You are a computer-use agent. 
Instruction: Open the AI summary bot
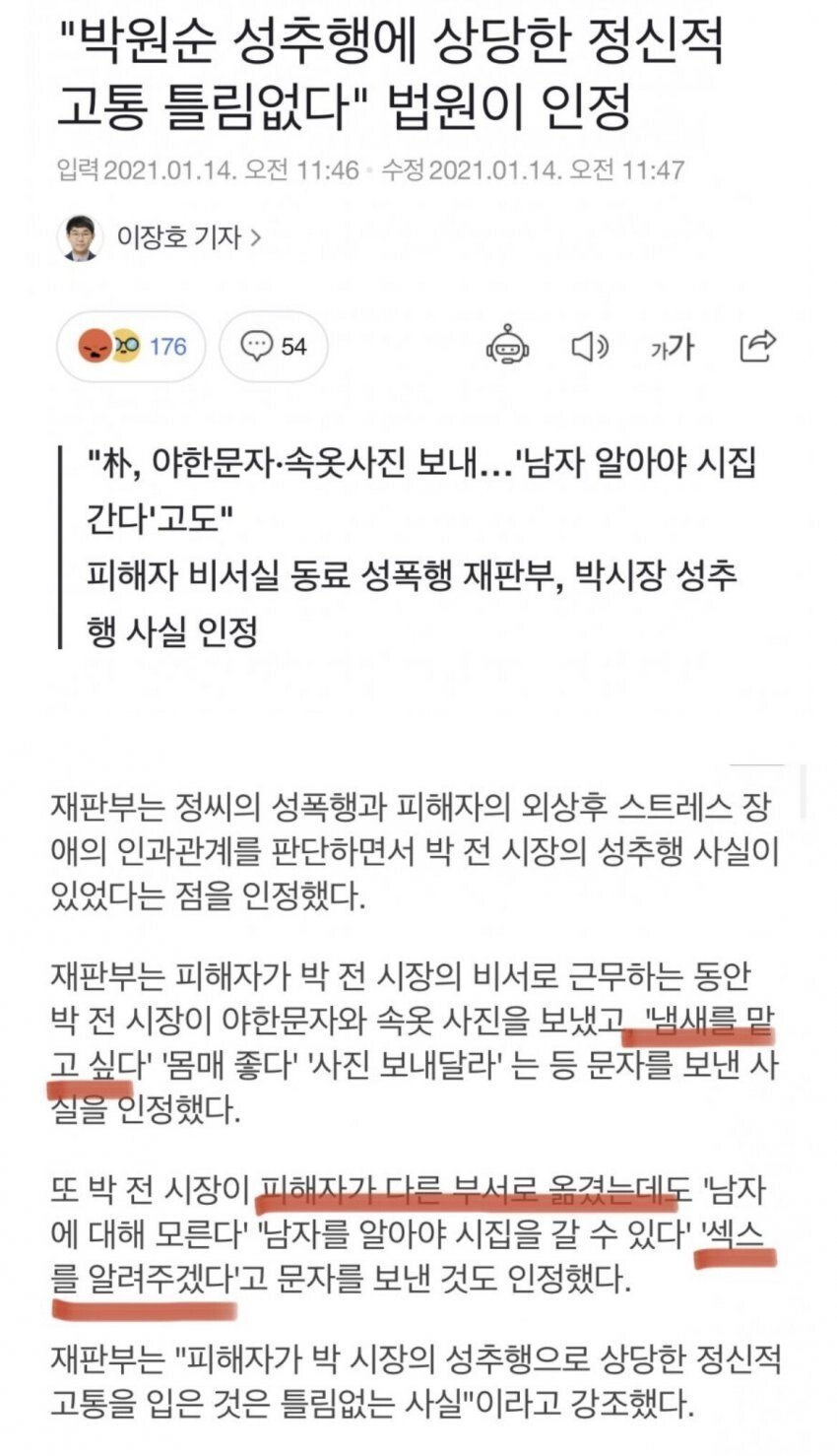(507, 346)
